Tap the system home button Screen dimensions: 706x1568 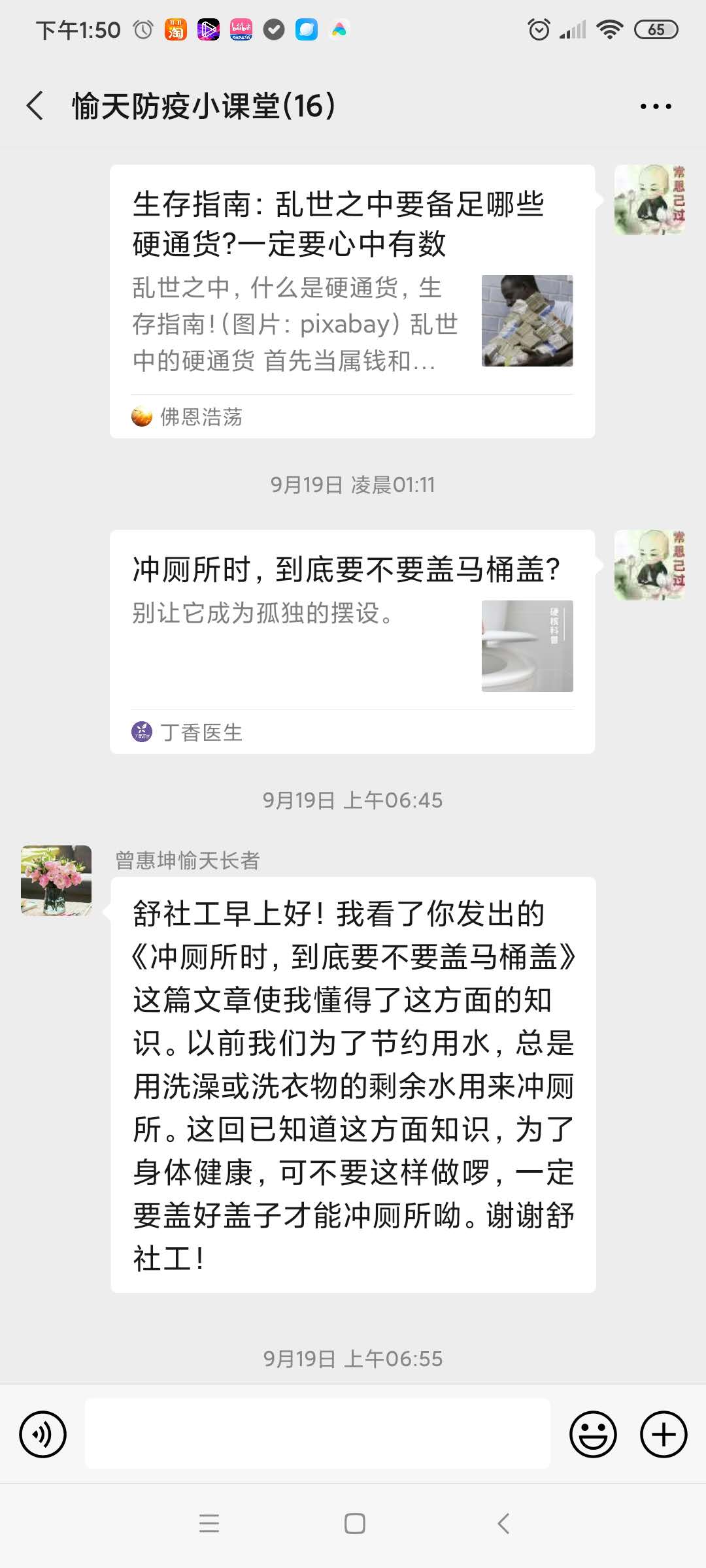pyautogui.click(x=354, y=1524)
